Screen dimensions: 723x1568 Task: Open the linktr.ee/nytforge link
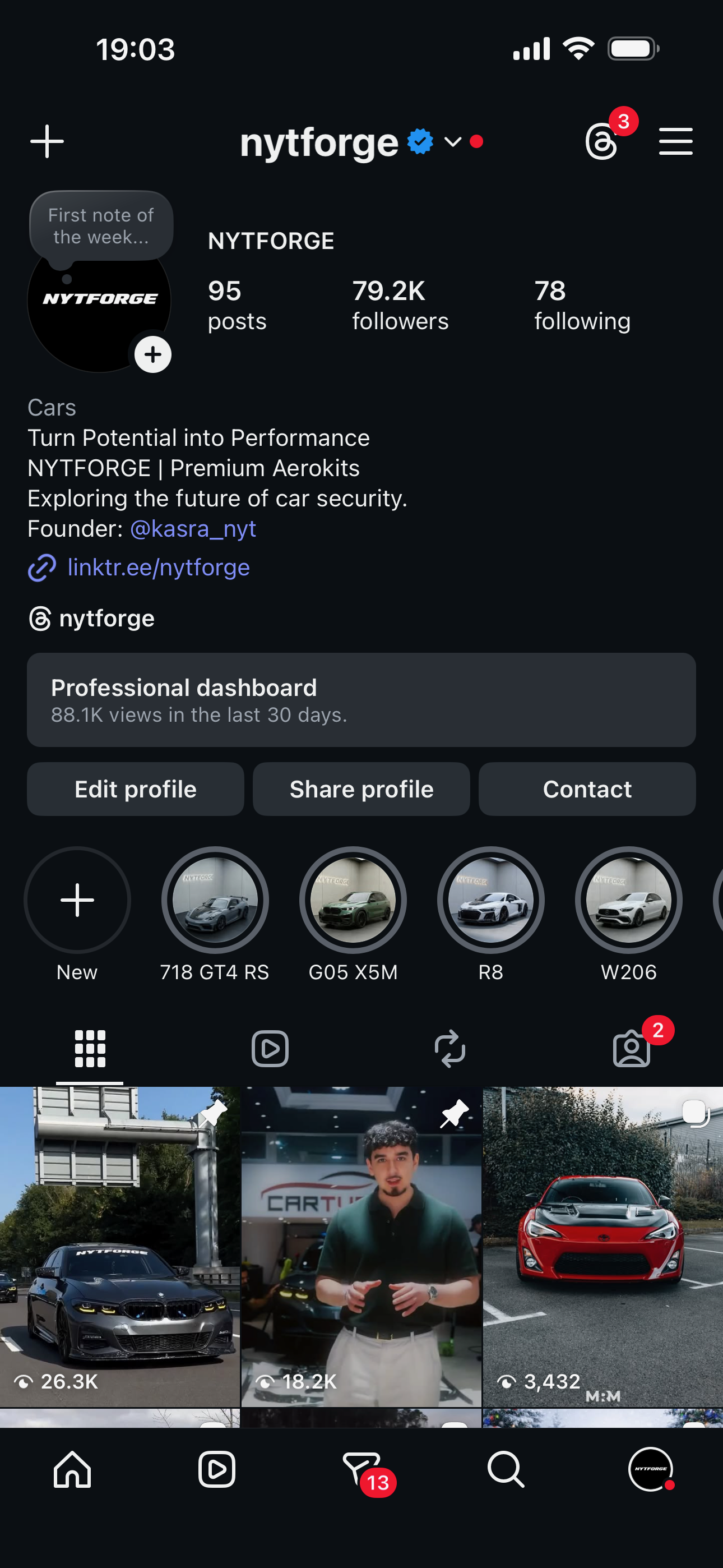(157, 567)
